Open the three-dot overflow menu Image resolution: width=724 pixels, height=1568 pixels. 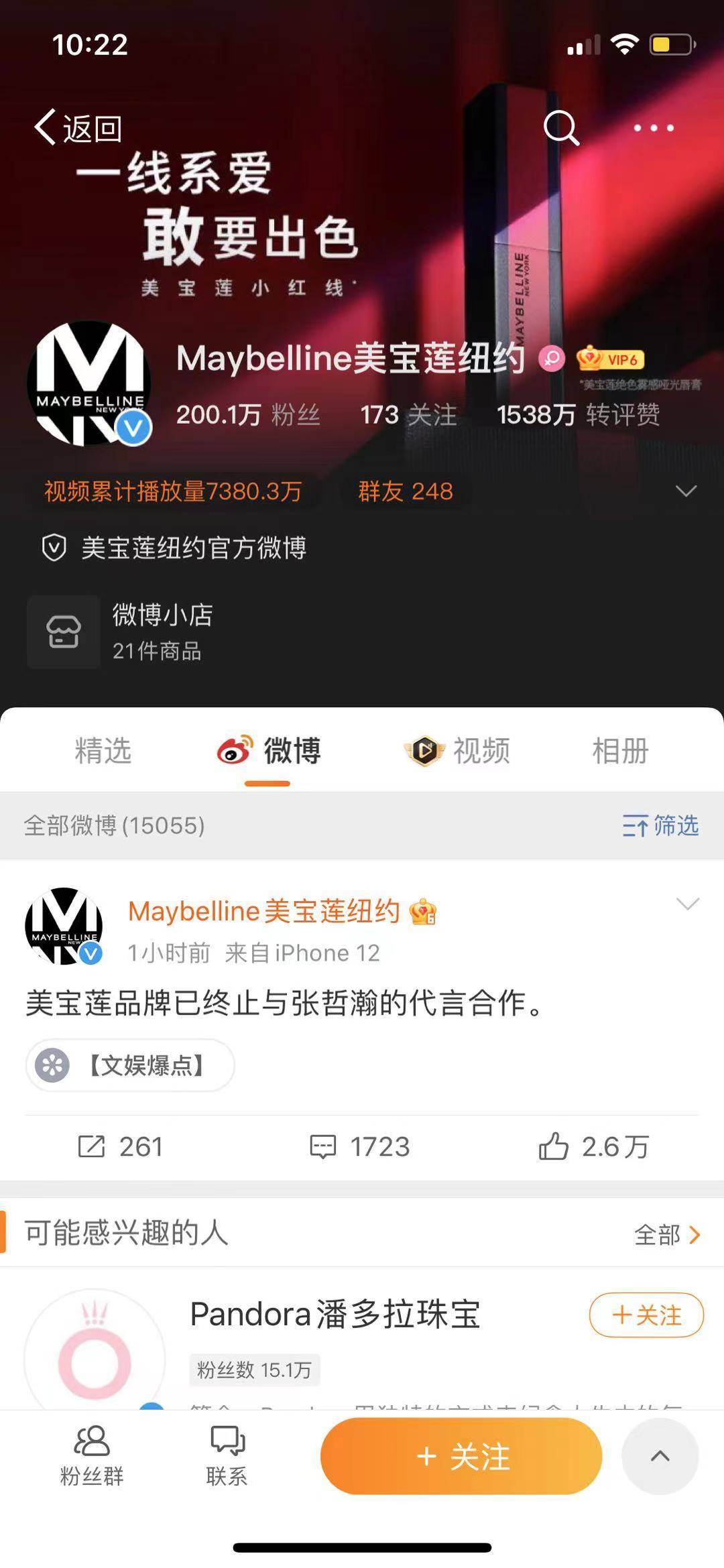tap(654, 127)
